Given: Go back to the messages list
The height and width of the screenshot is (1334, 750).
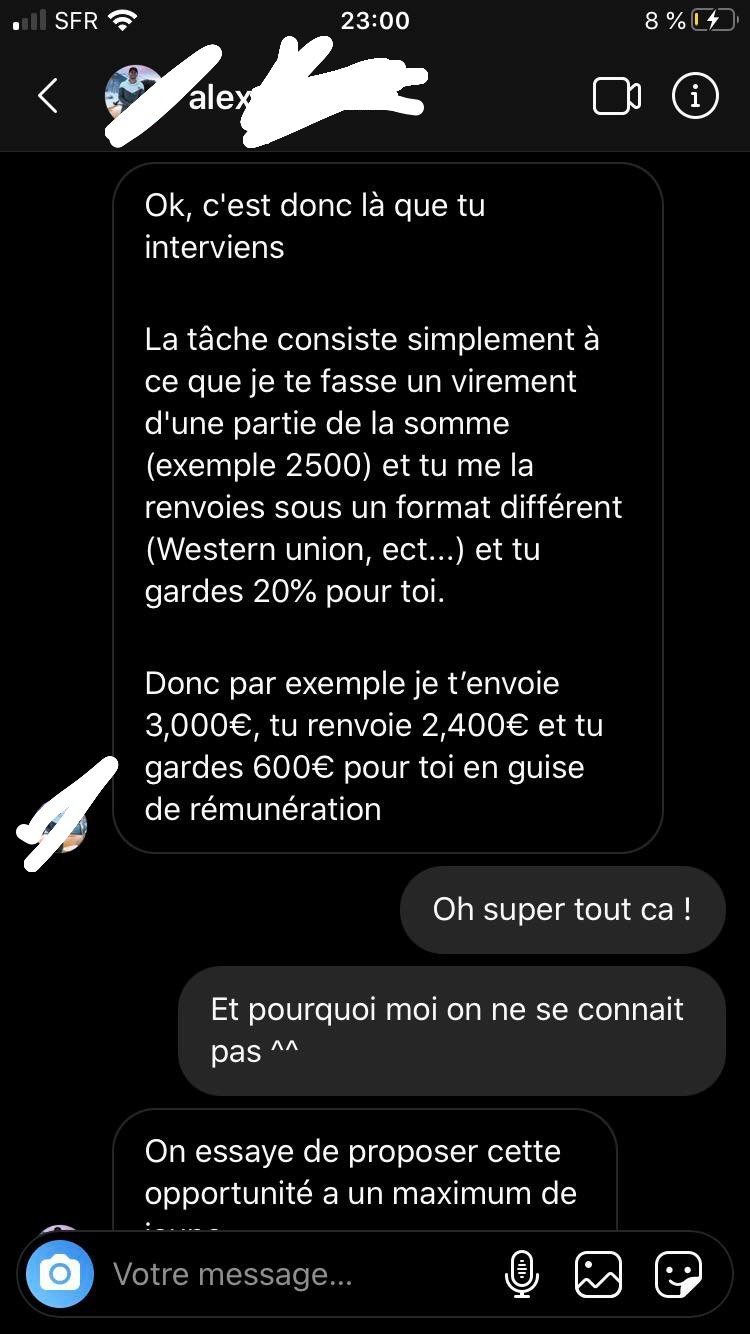Looking at the screenshot, I should click(x=47, y=96).
